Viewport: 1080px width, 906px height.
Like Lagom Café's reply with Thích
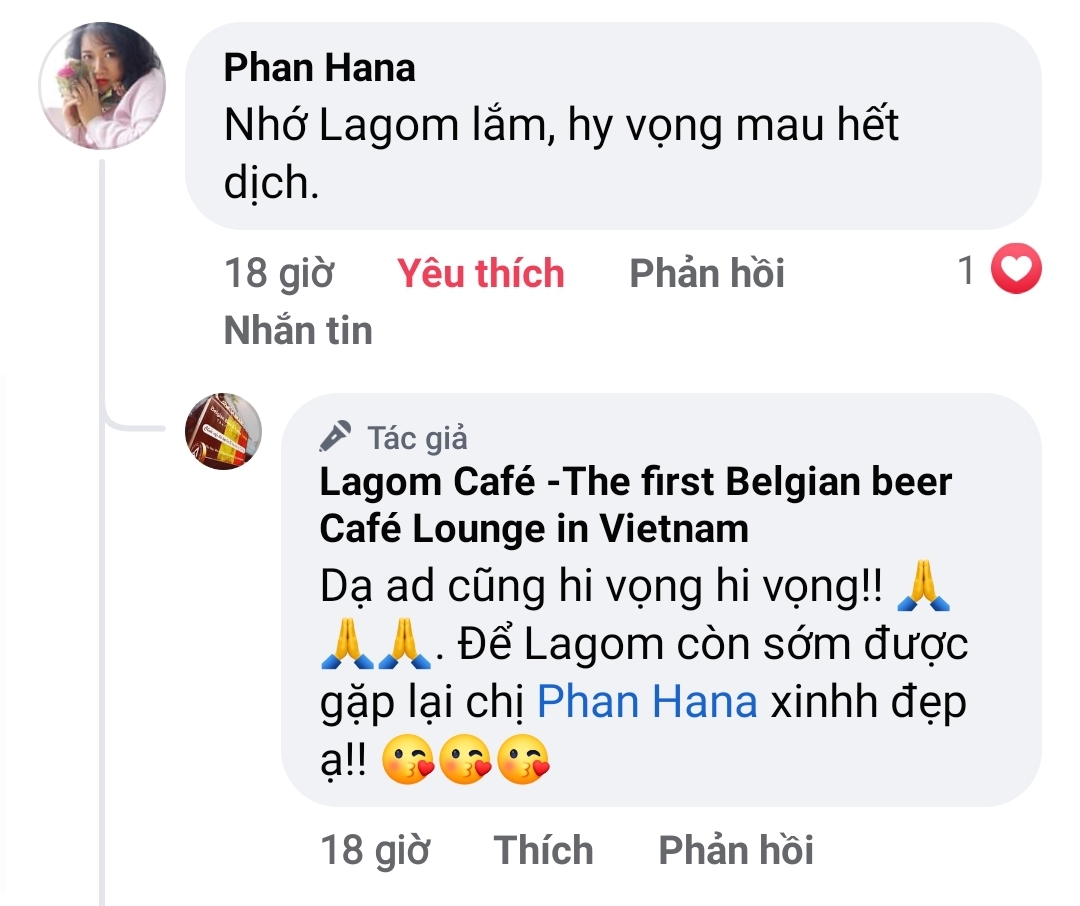point(543,850)
